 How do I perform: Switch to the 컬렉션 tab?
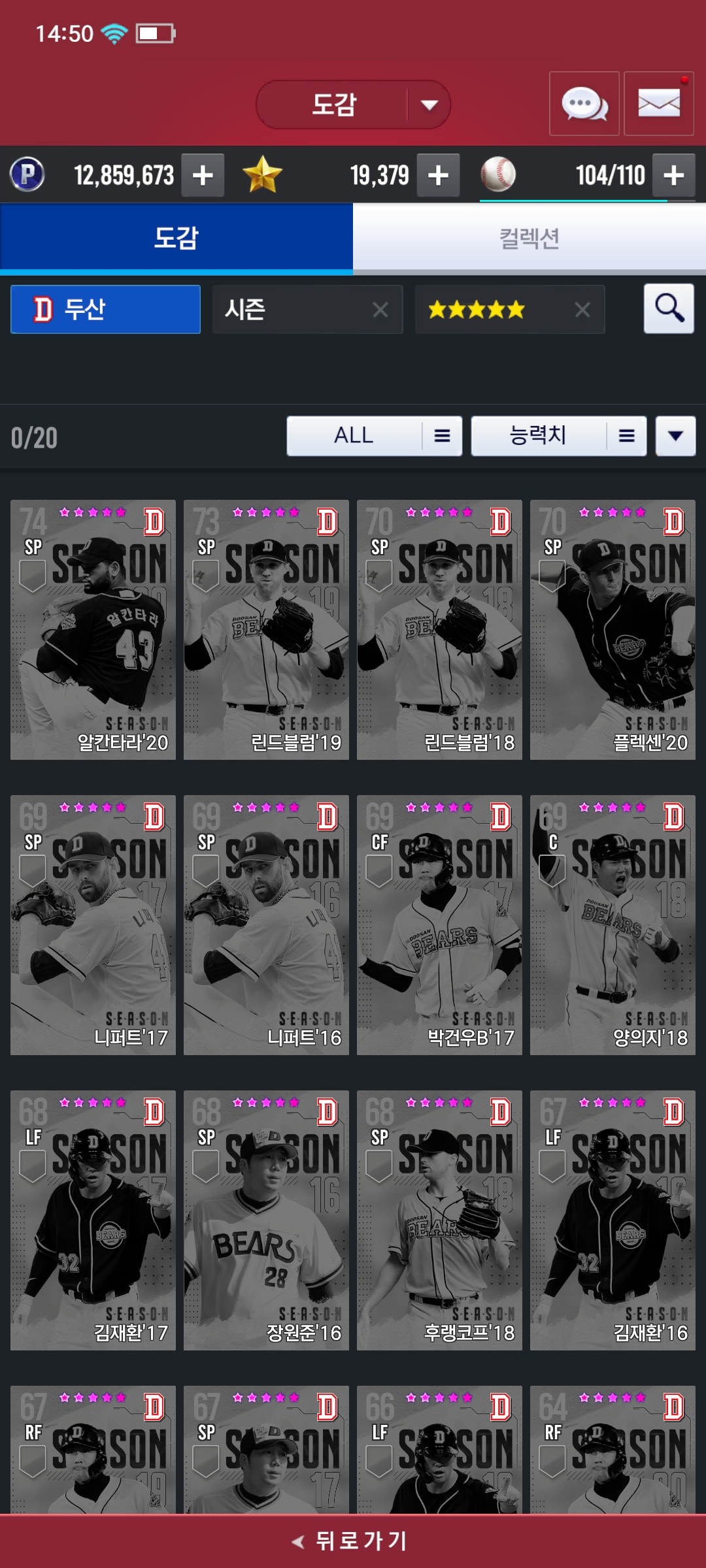click(x=529, y=238)
